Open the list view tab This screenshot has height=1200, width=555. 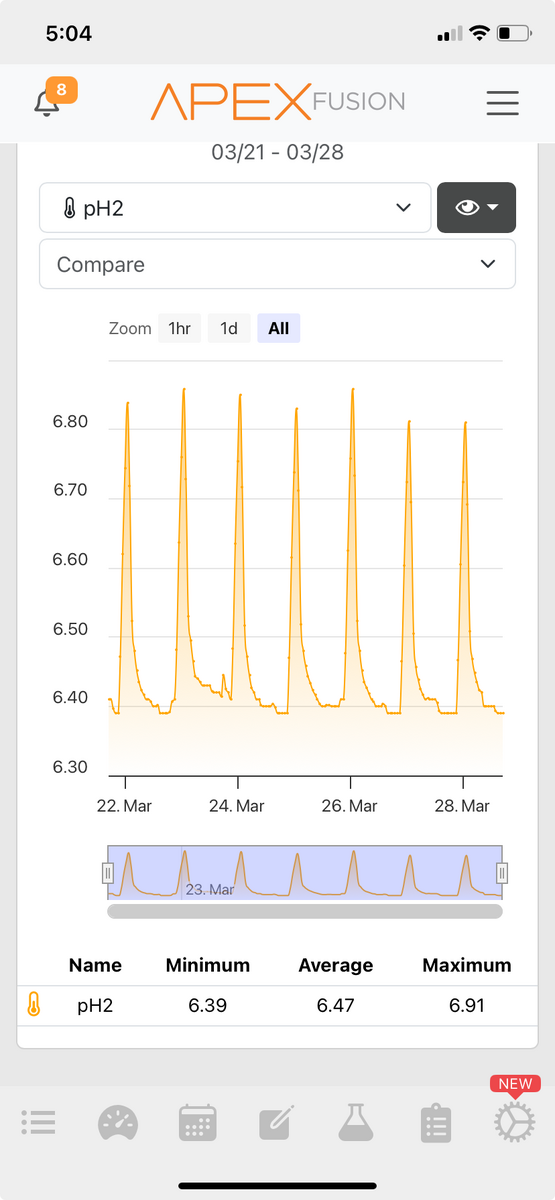click(38, 1123)
